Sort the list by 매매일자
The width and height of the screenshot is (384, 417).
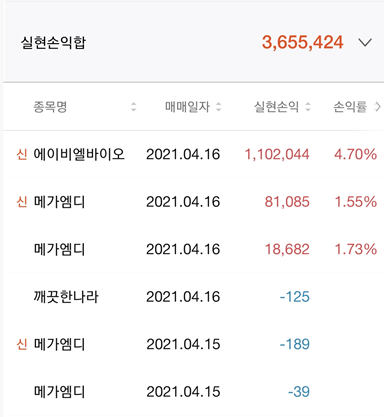[x=219, y=107]
